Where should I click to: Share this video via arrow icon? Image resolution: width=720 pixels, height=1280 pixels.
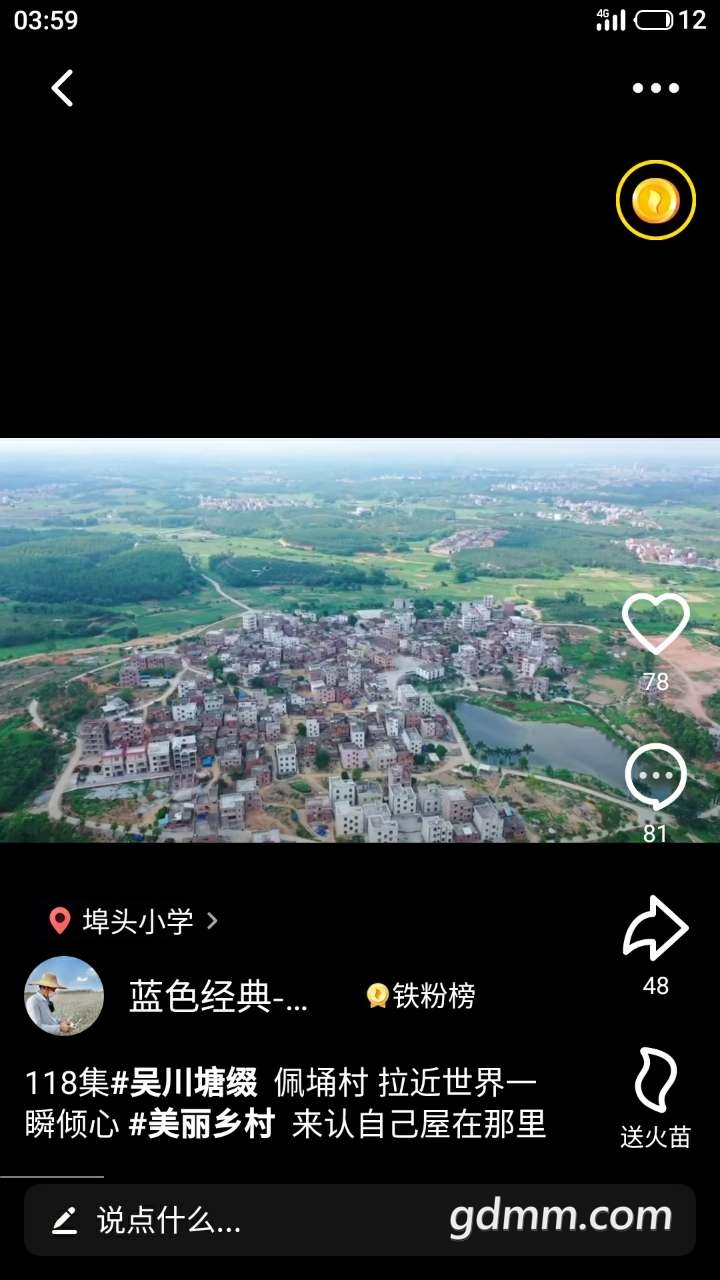[655, 928]
